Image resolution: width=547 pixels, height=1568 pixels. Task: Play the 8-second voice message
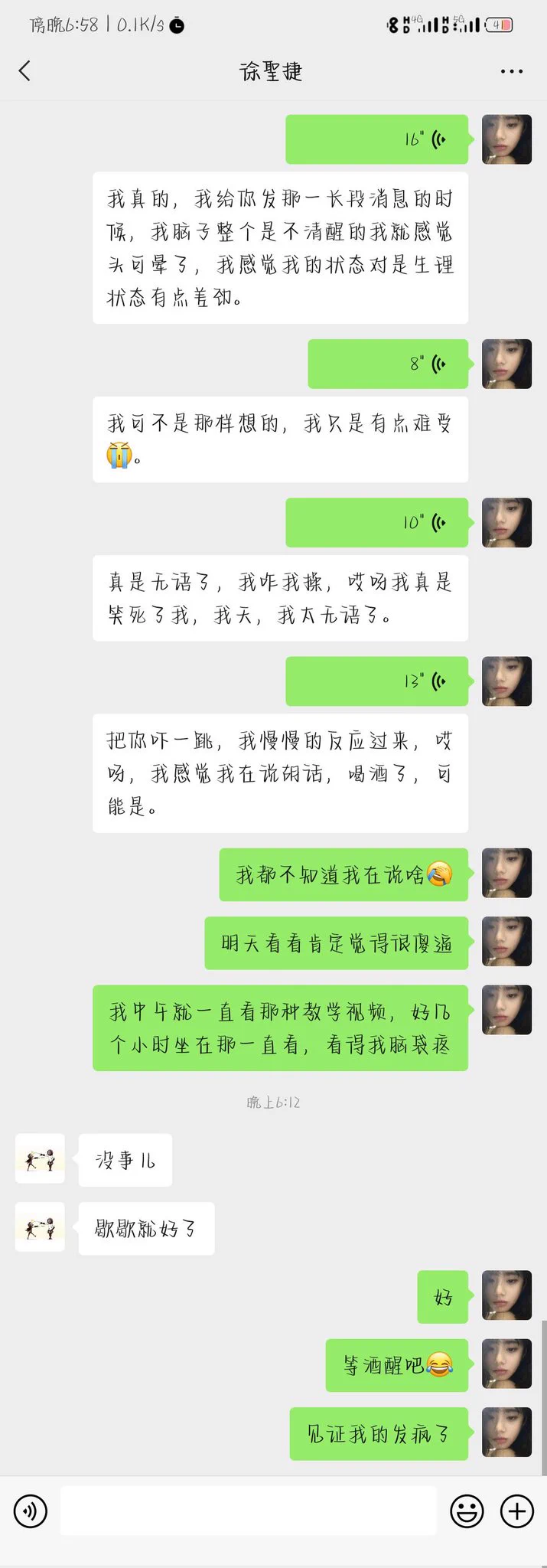[388, 364]
